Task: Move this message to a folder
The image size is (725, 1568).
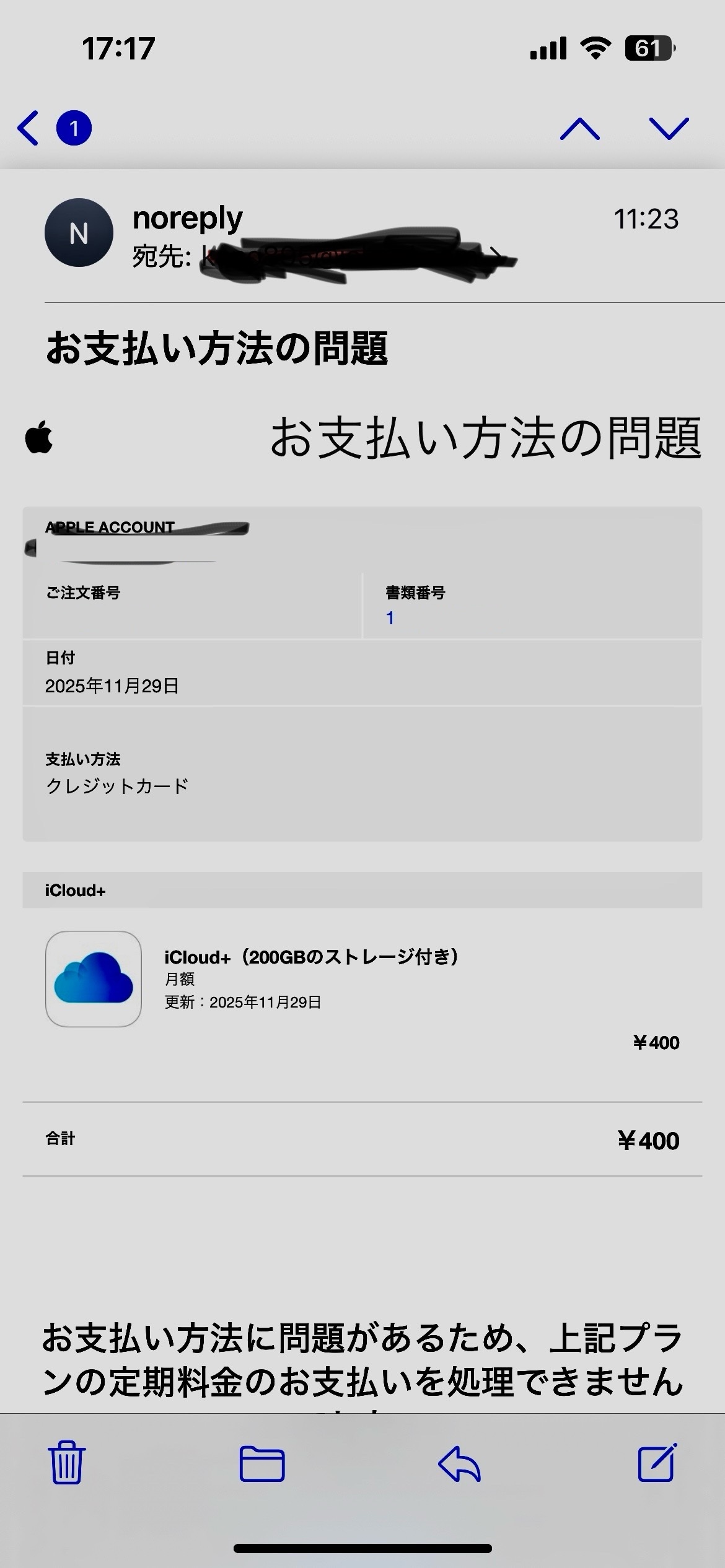Action: pyautogui.click(x=261, y=1464)
